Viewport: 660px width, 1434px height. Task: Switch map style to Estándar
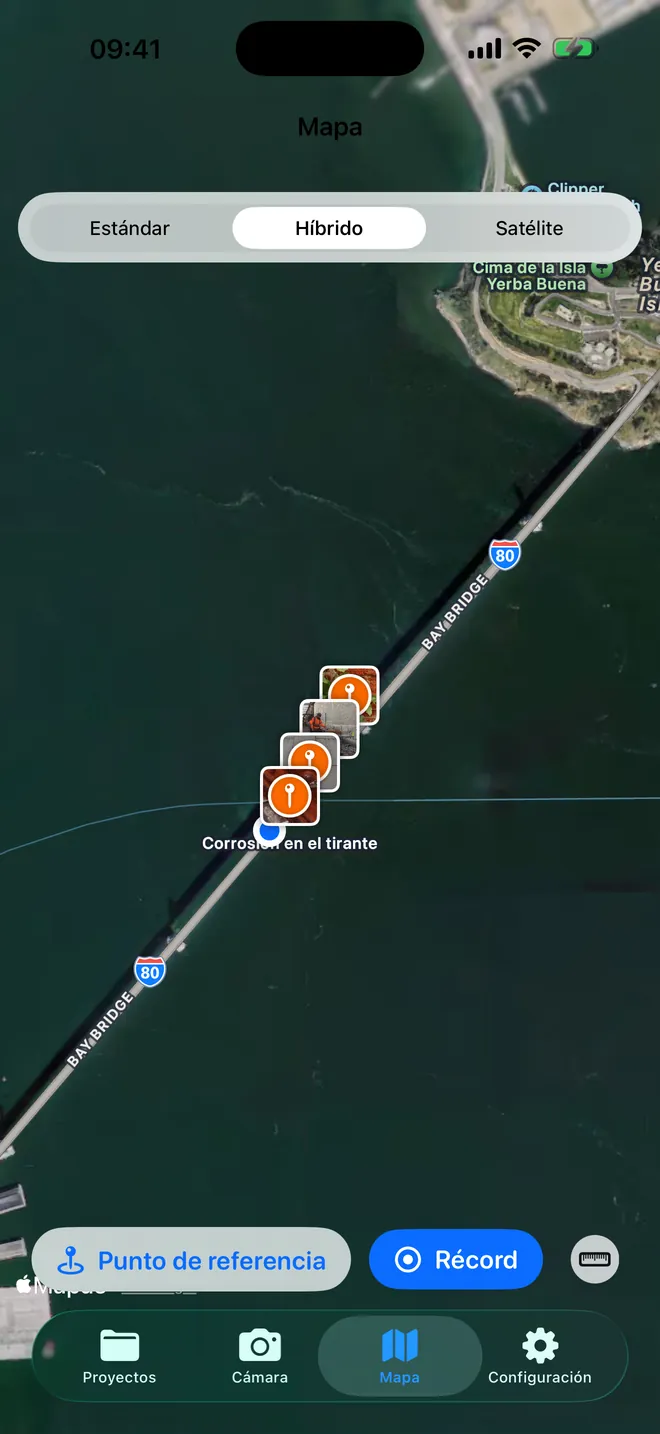click(x=130, y=228)
